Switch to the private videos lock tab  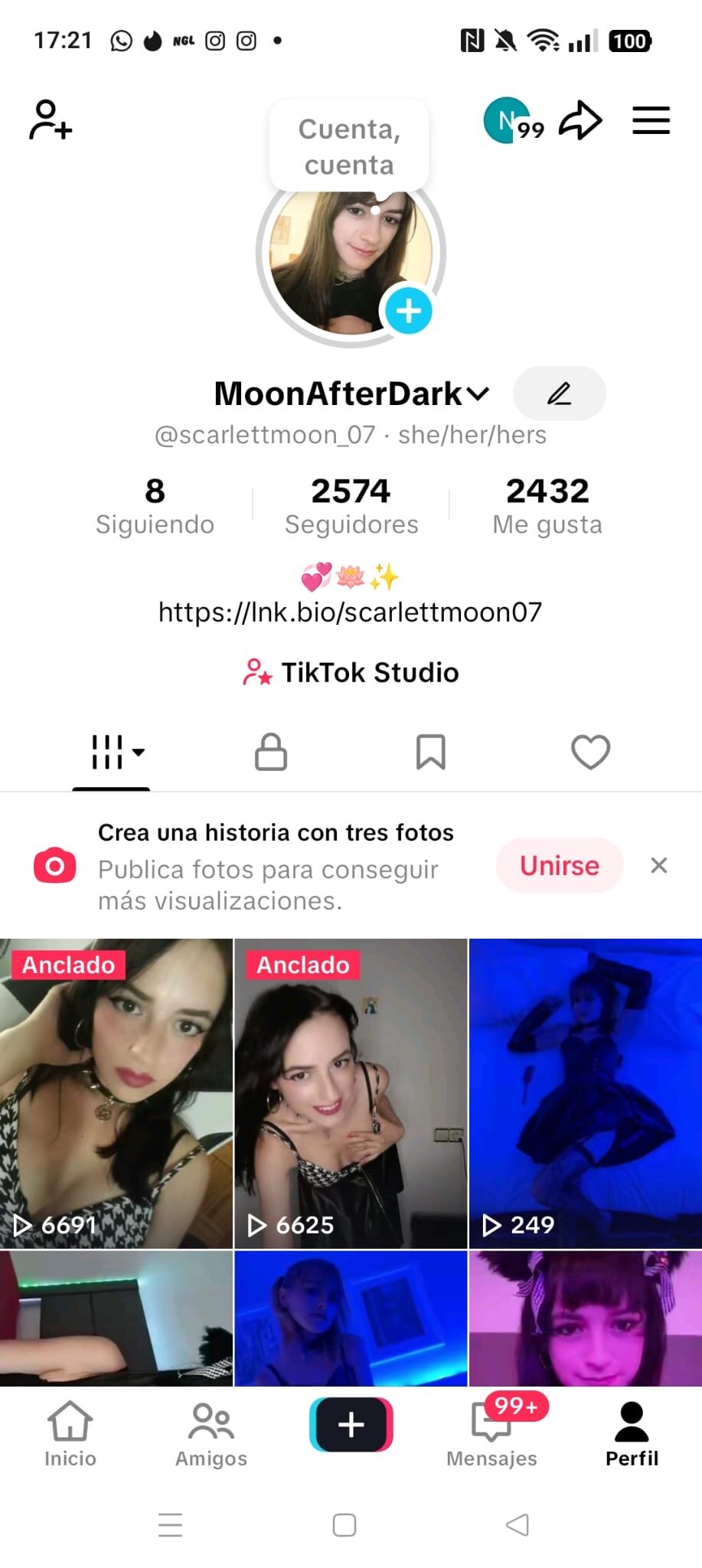click(x=271, y=752)
